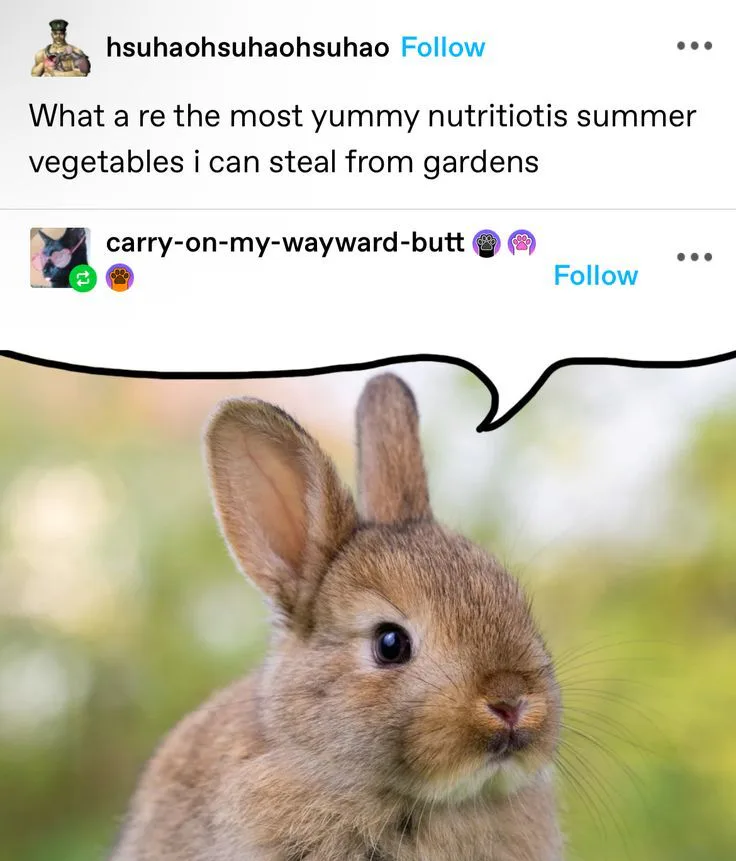Open overflow menu on hsuhaohsuhaohsuhao's post
The height and width of the screenshot is (861, 736).
click(694, 46)
